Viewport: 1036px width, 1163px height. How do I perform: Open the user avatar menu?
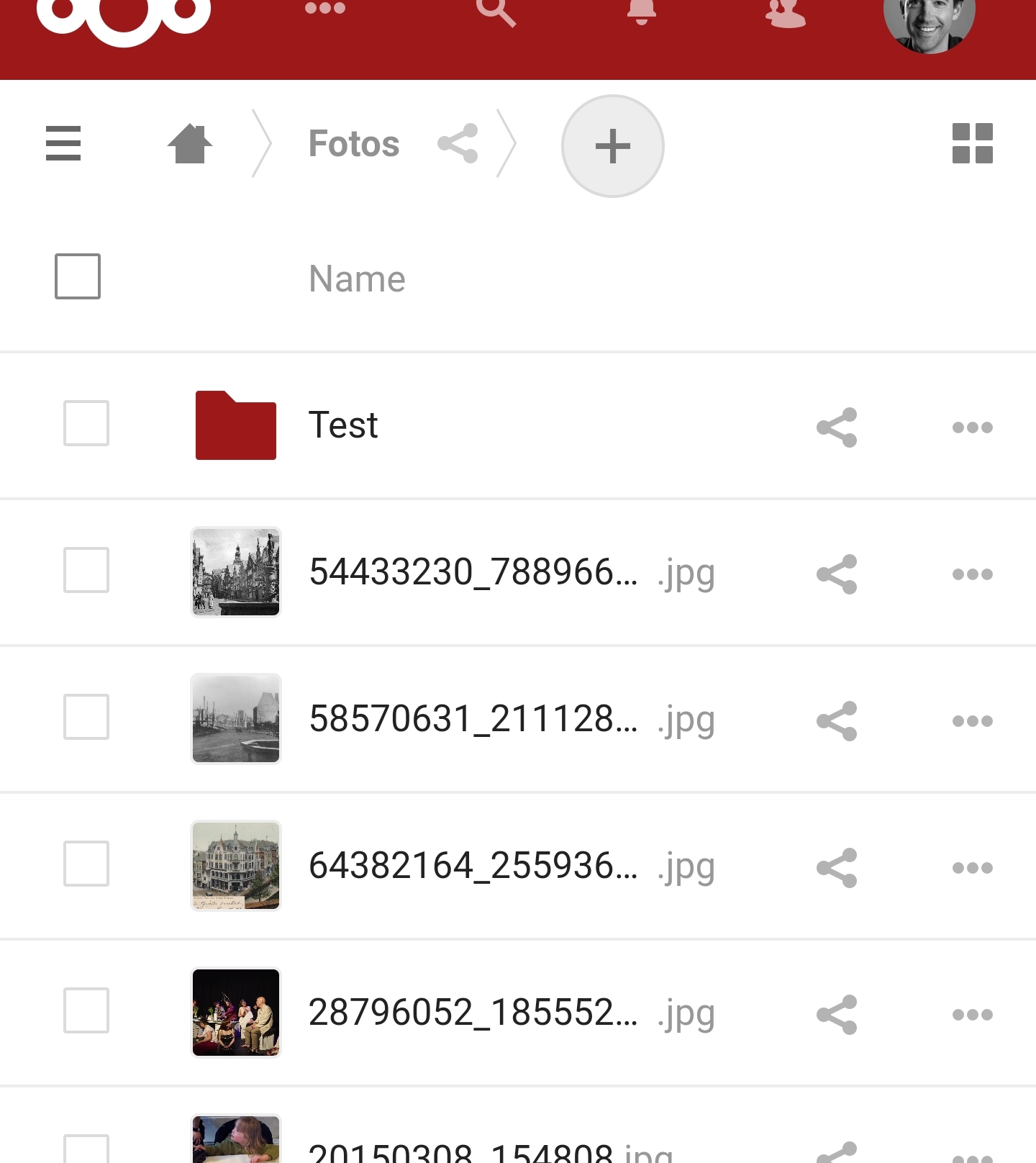928,22
